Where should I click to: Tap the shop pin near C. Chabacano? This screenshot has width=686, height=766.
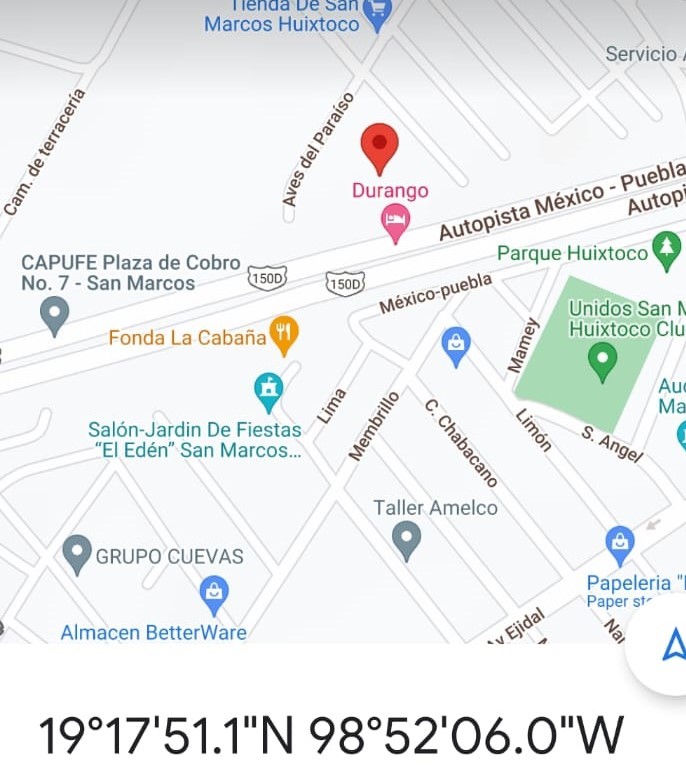(x=456, y=345)
